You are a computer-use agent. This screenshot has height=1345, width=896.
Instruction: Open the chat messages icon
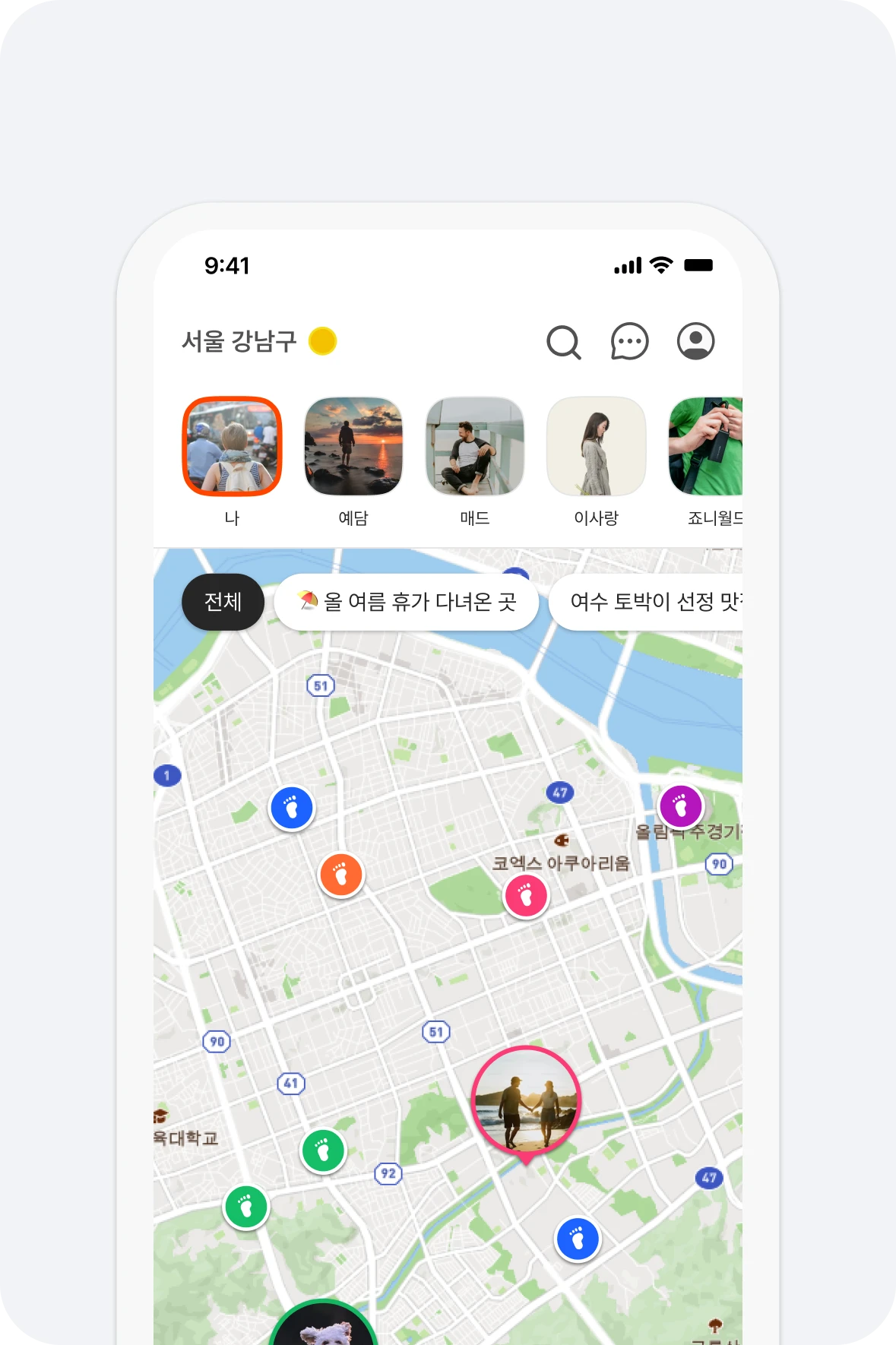pos(629,342)
